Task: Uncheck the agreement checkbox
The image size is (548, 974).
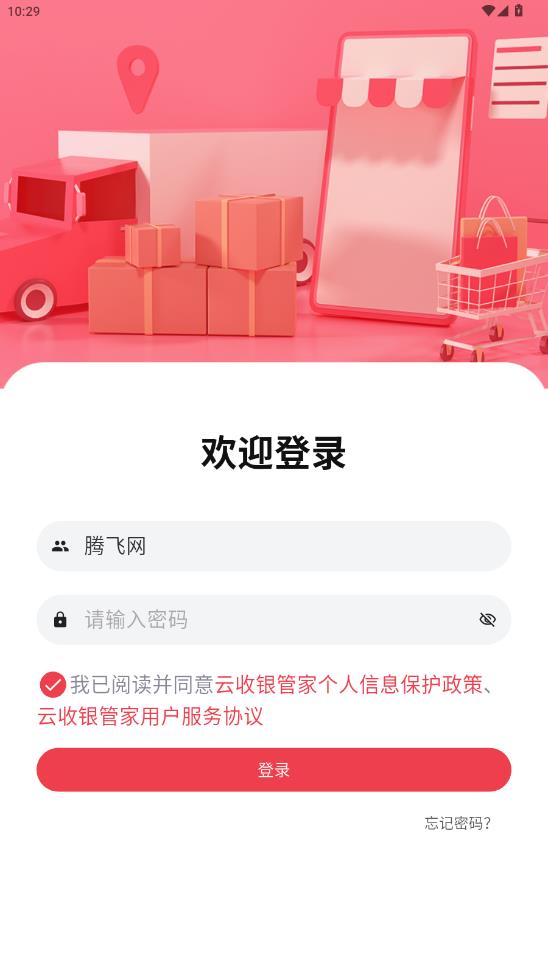Action: [x=53, y=685]
